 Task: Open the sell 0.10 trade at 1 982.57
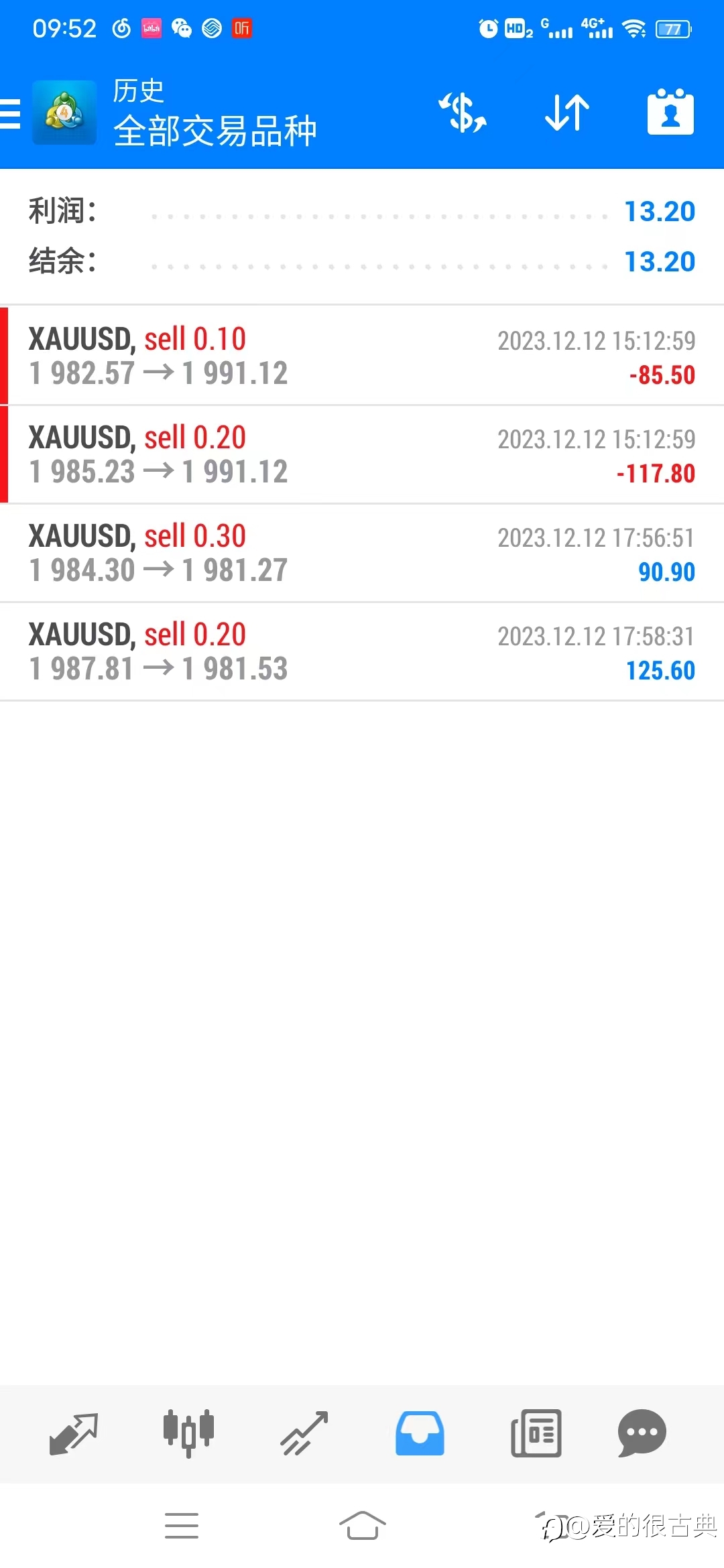pyautogui.click(x=362, y=356)
